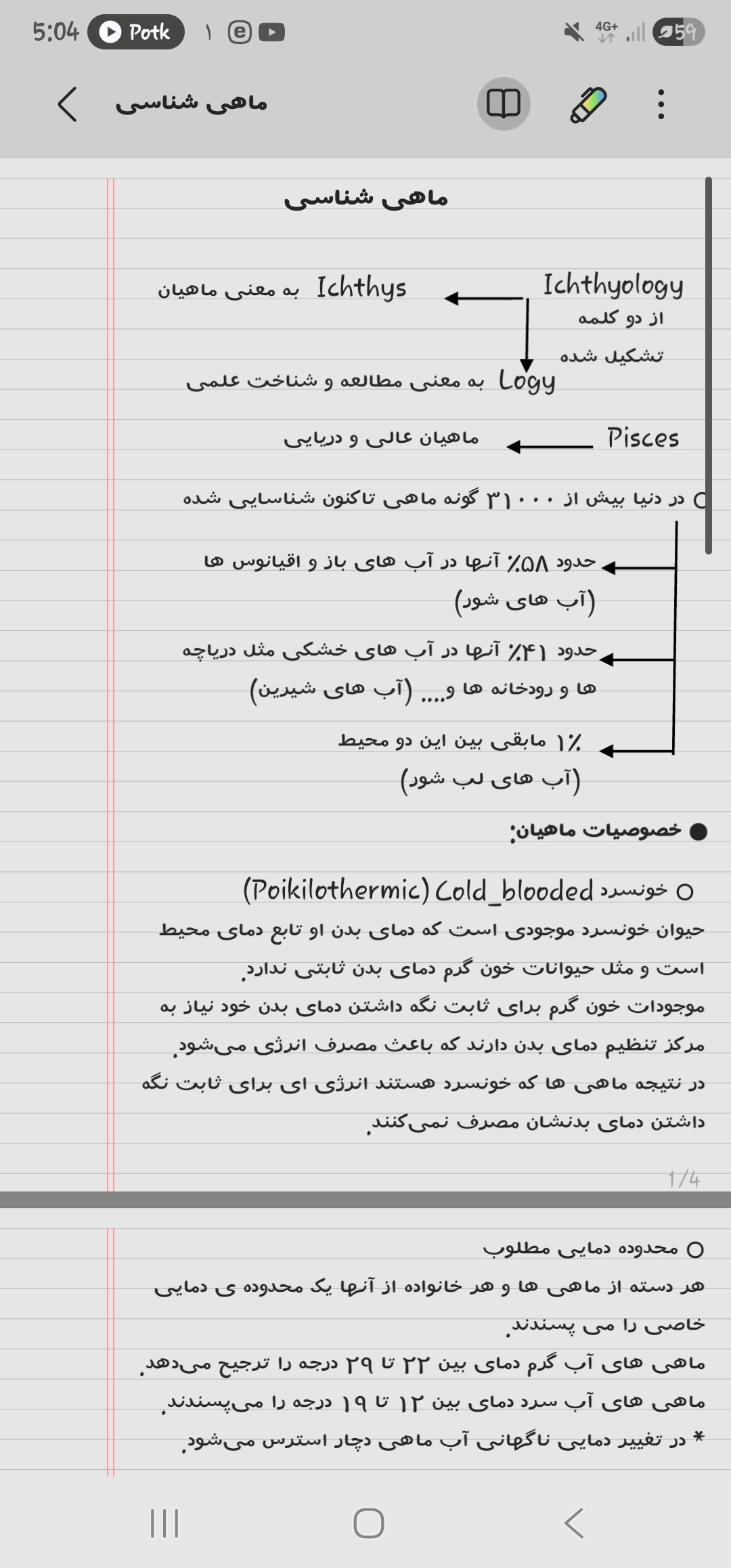Tap the note's vertical scrollbar handle
Viewport: 731px width, 1568px height.
(709, 366)
